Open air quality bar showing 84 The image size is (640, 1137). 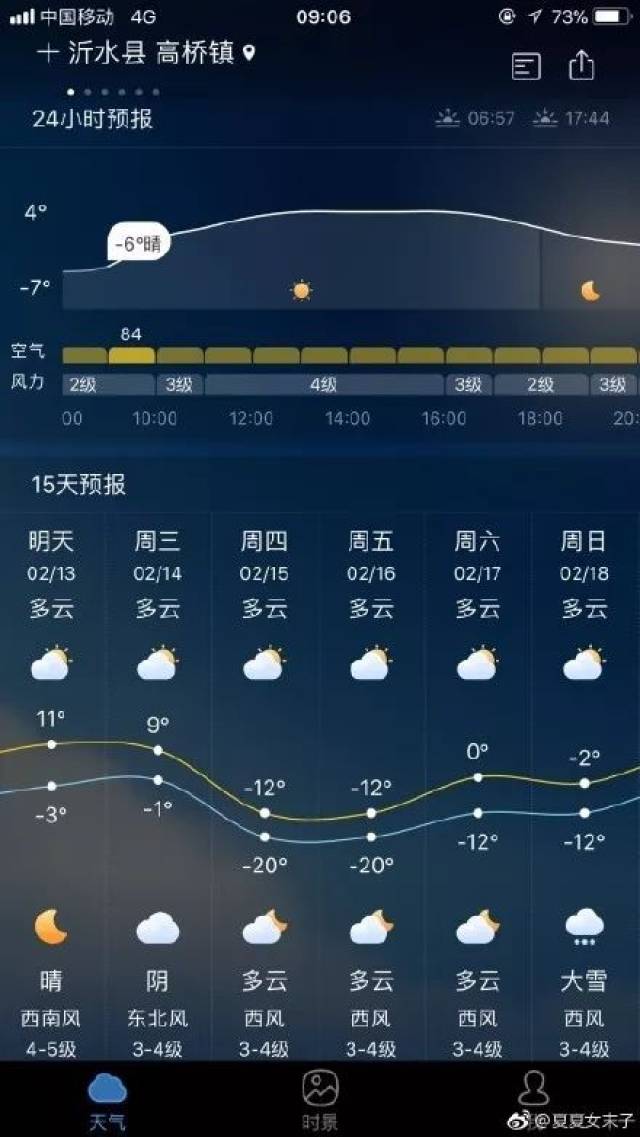click(x=131, y=355)
